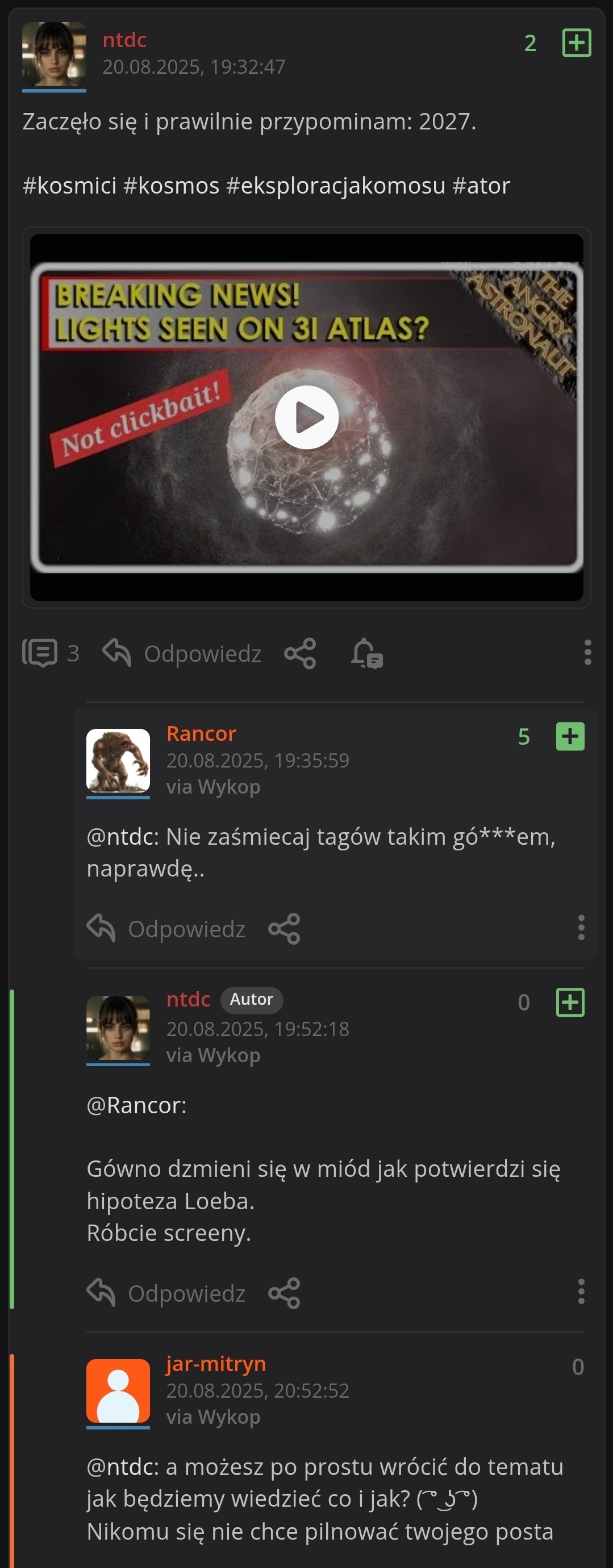
Task: Open the #kosmos tag
Action: point(171,185)
